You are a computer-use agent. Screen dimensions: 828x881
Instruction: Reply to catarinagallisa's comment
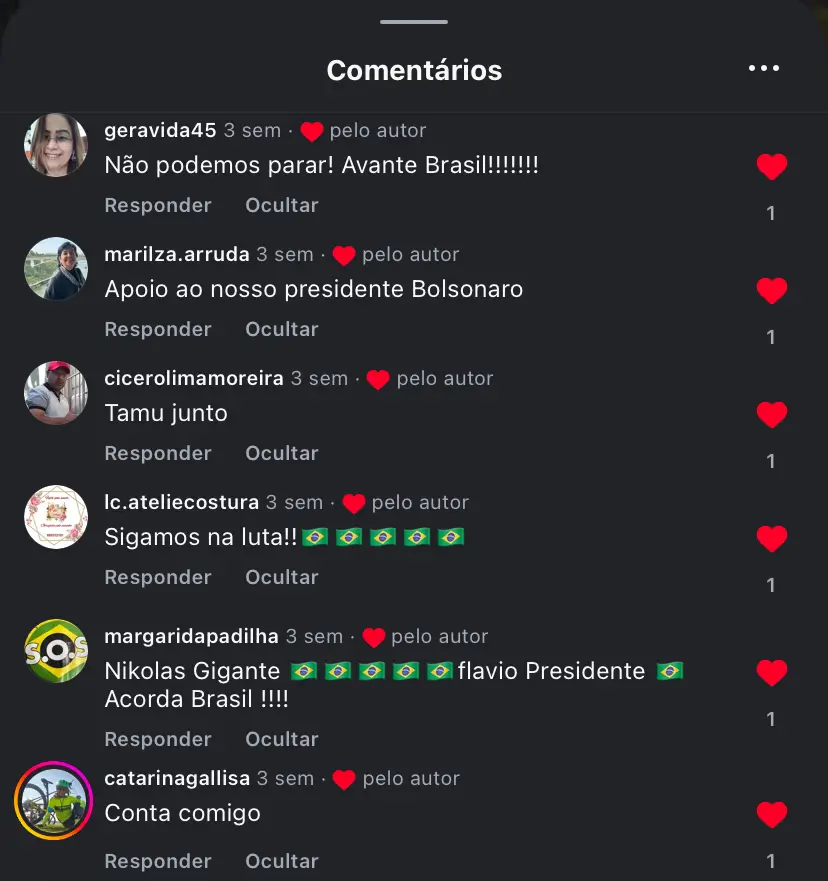click(158, 861)
